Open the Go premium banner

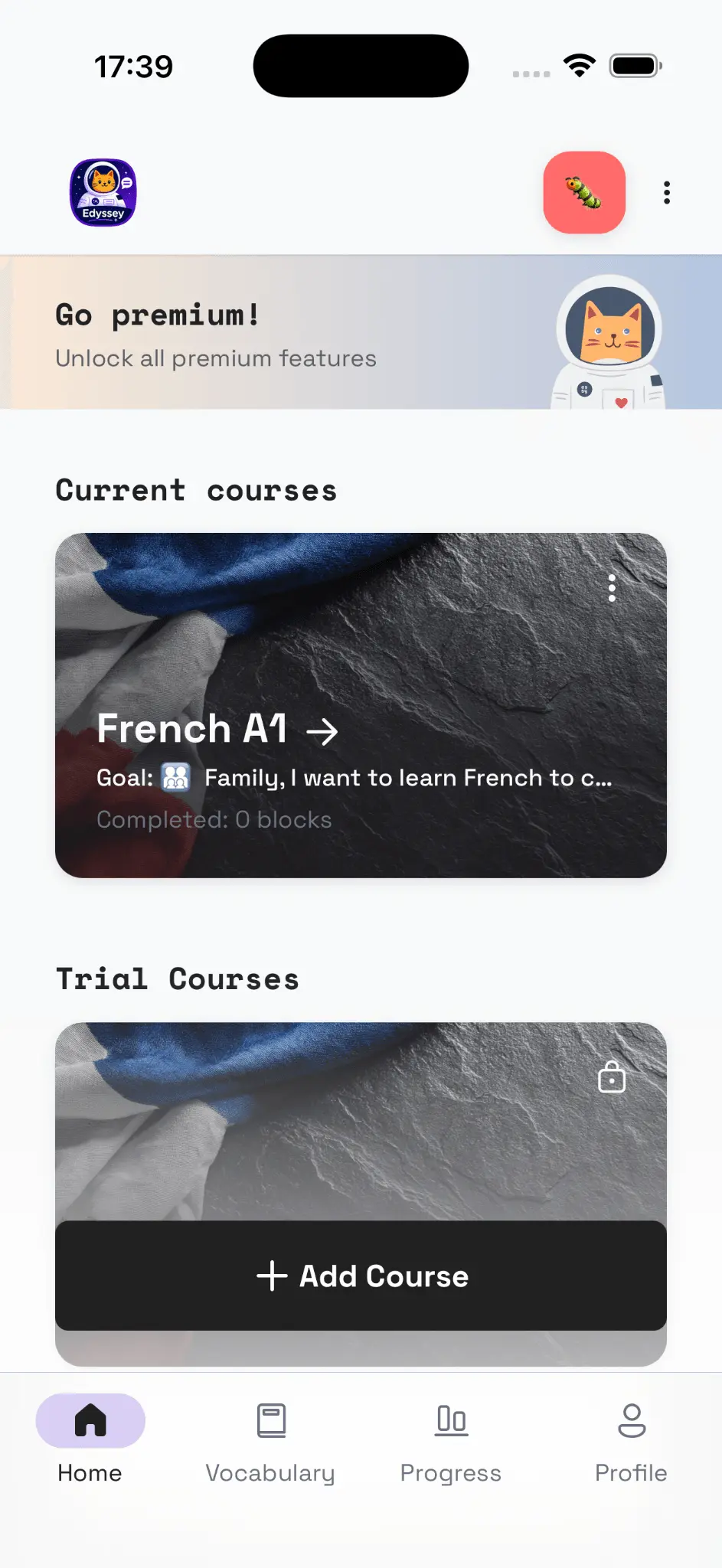tap(361, 332)
